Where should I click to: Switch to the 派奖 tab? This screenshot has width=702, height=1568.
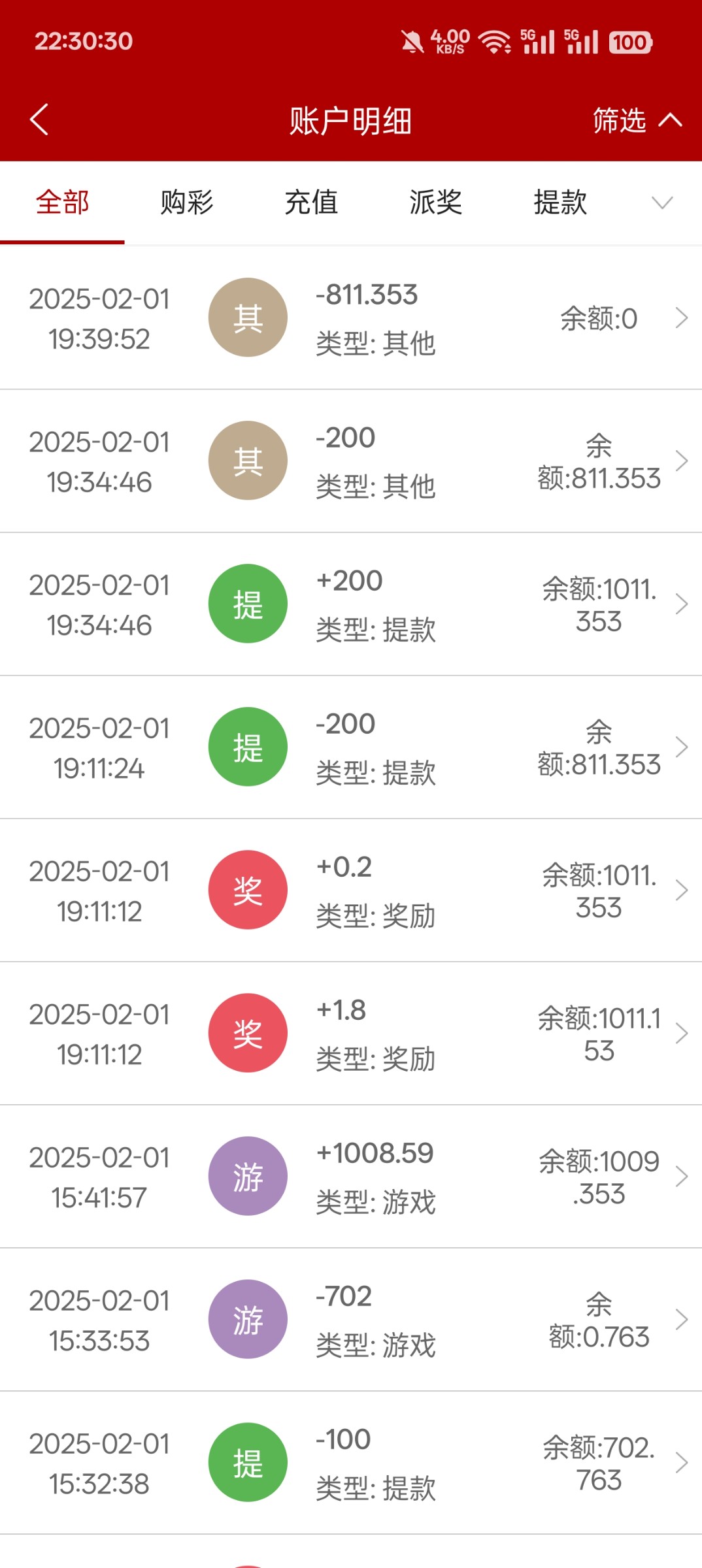[x=435, y=203]
